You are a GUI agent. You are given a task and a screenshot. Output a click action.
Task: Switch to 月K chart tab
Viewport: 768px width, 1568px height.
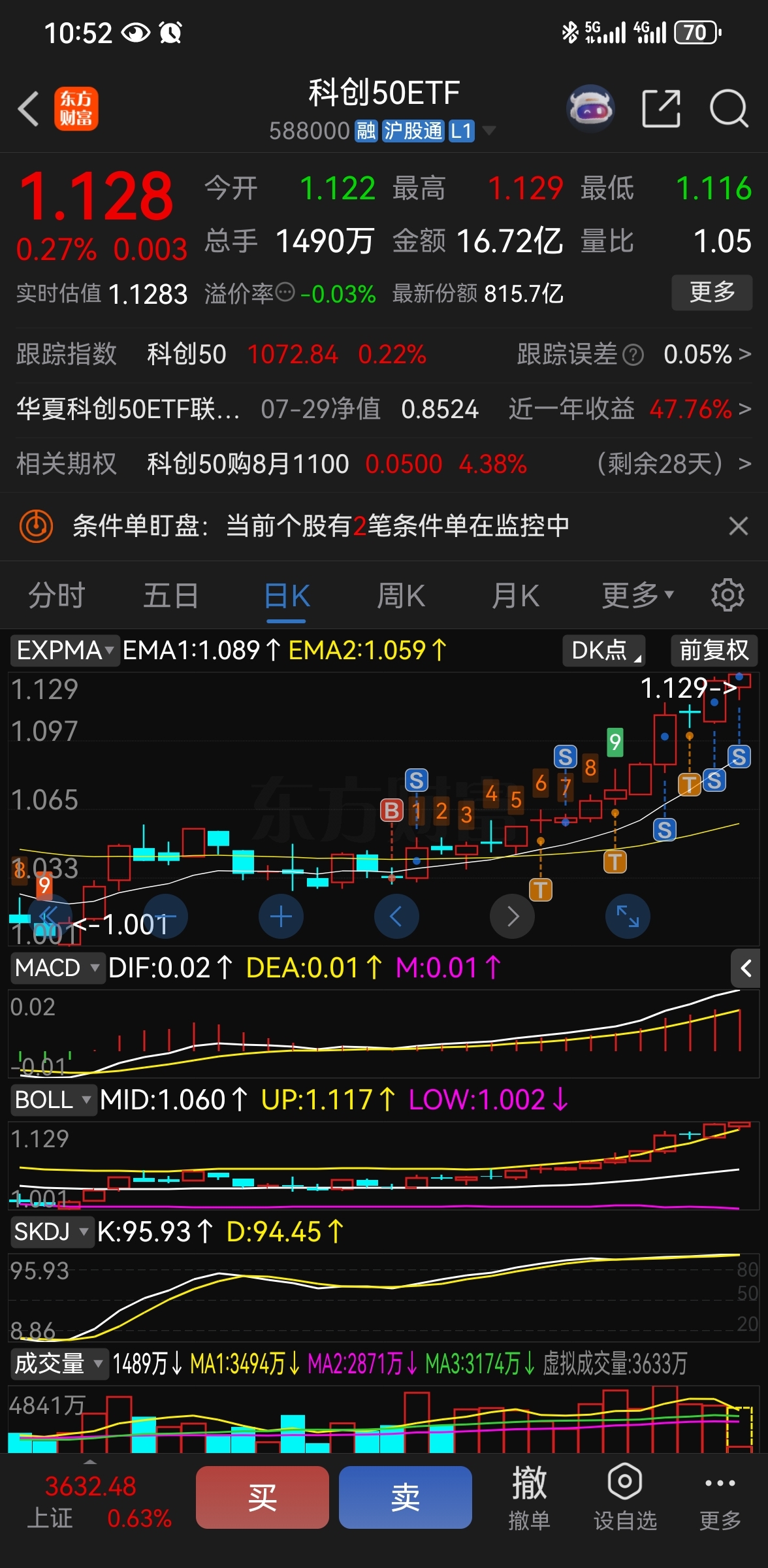515,596
